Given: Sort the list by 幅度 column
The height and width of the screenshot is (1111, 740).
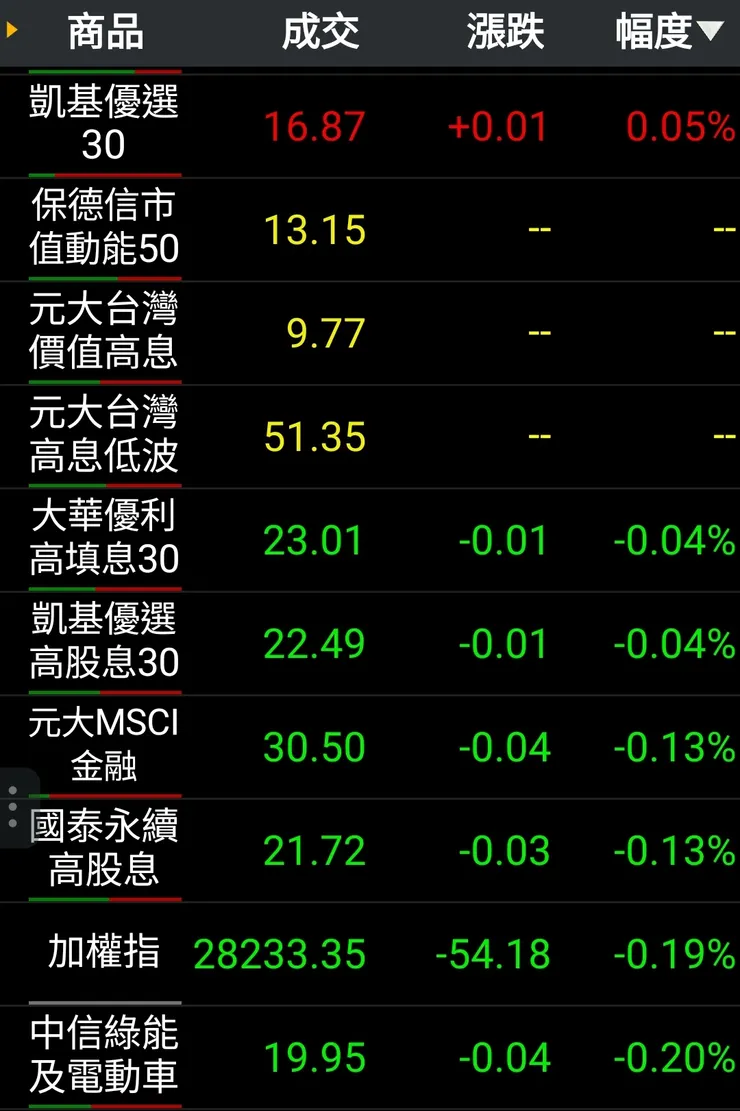Looking at the screenshot, I should [x=668, y=32].
